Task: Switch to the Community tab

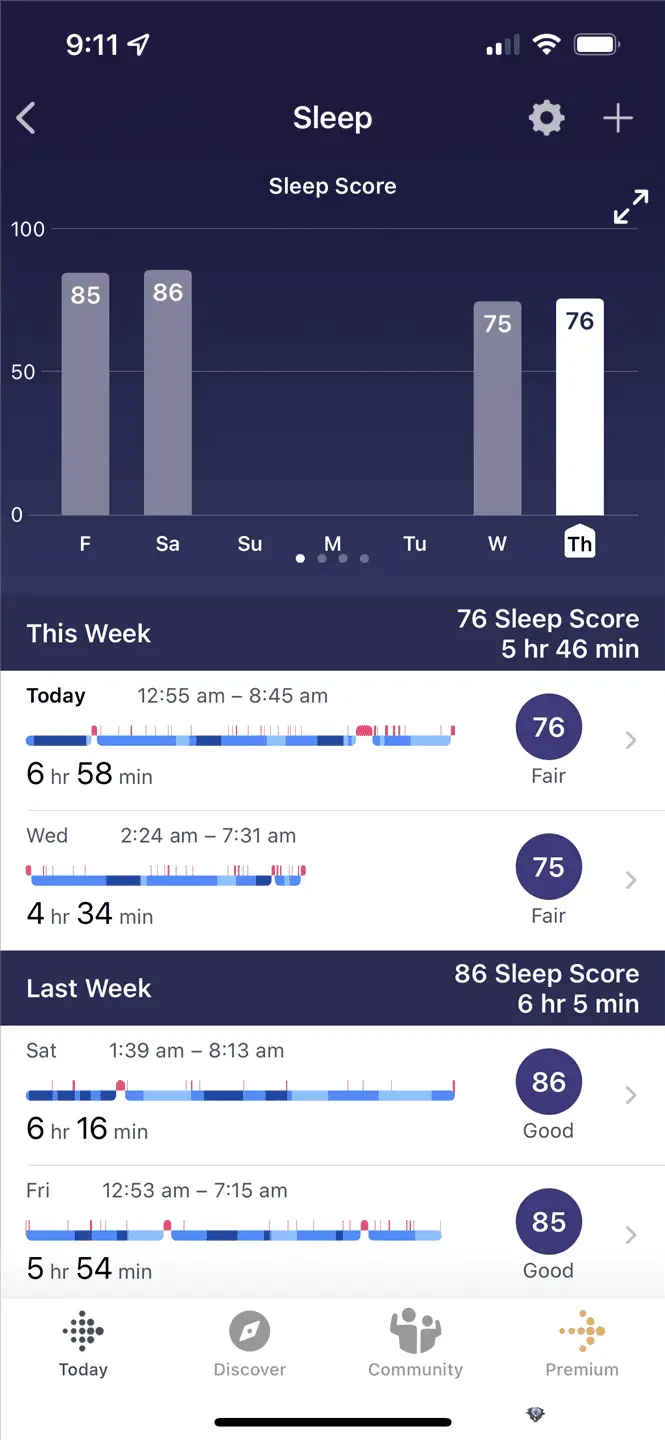Action: tap(416, 1345)
